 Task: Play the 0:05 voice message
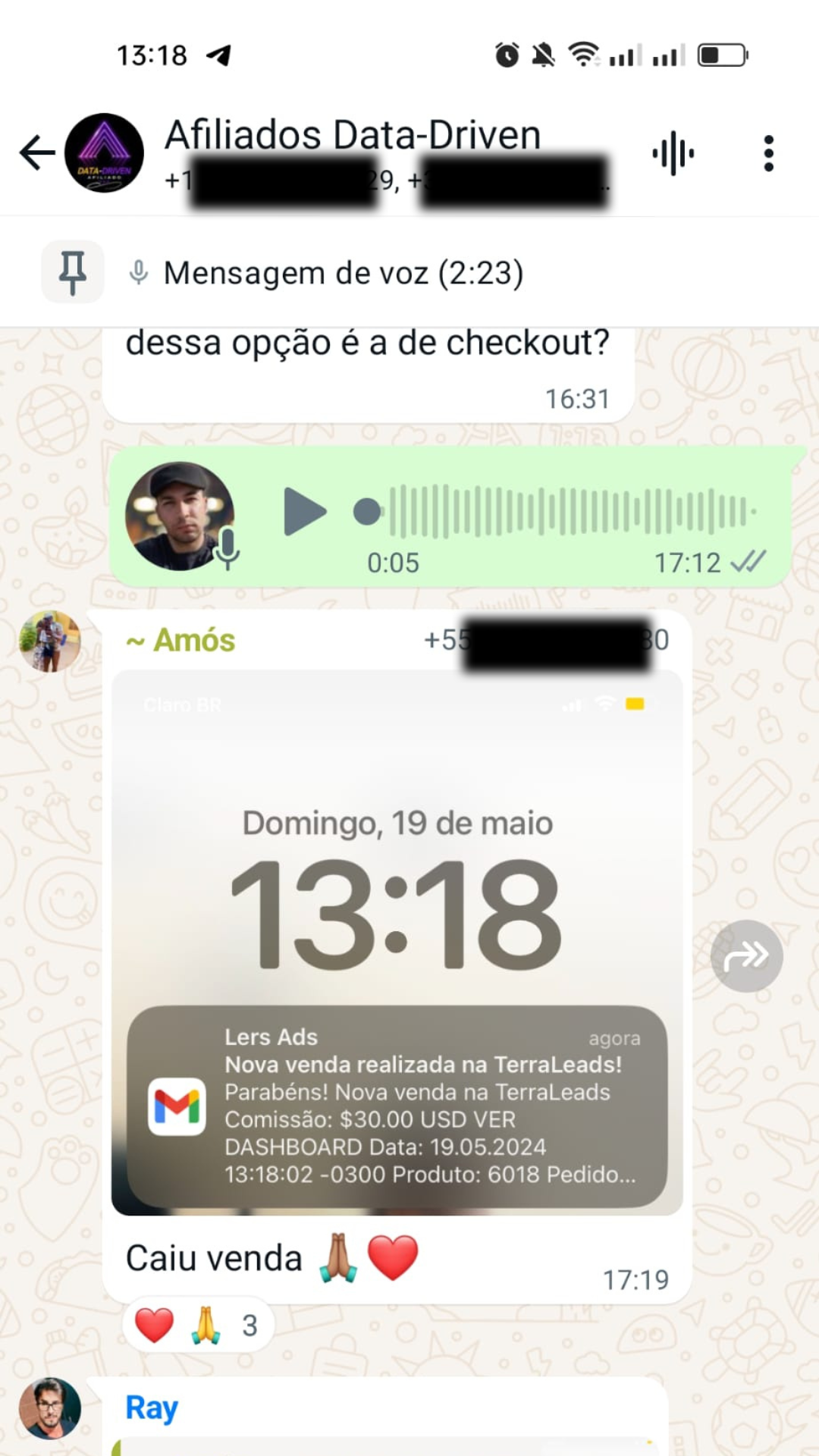click(305, 512)
